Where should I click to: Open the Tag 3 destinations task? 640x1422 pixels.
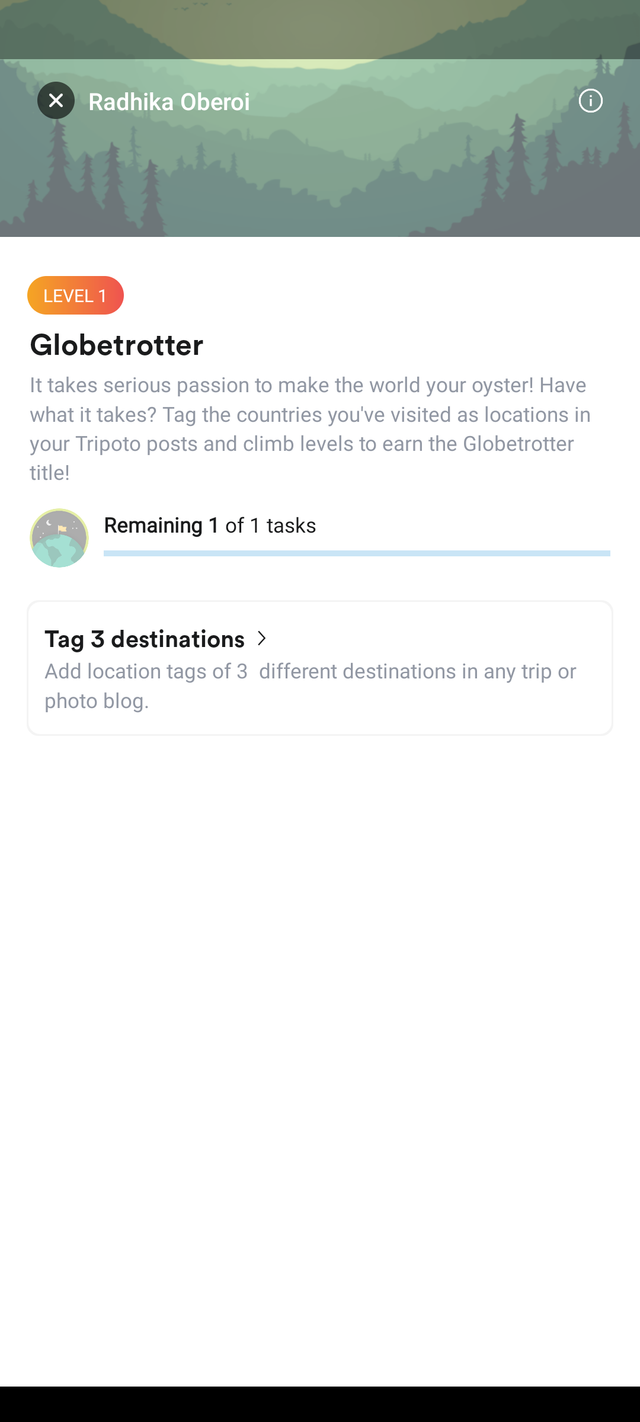(x=319, y=667)
